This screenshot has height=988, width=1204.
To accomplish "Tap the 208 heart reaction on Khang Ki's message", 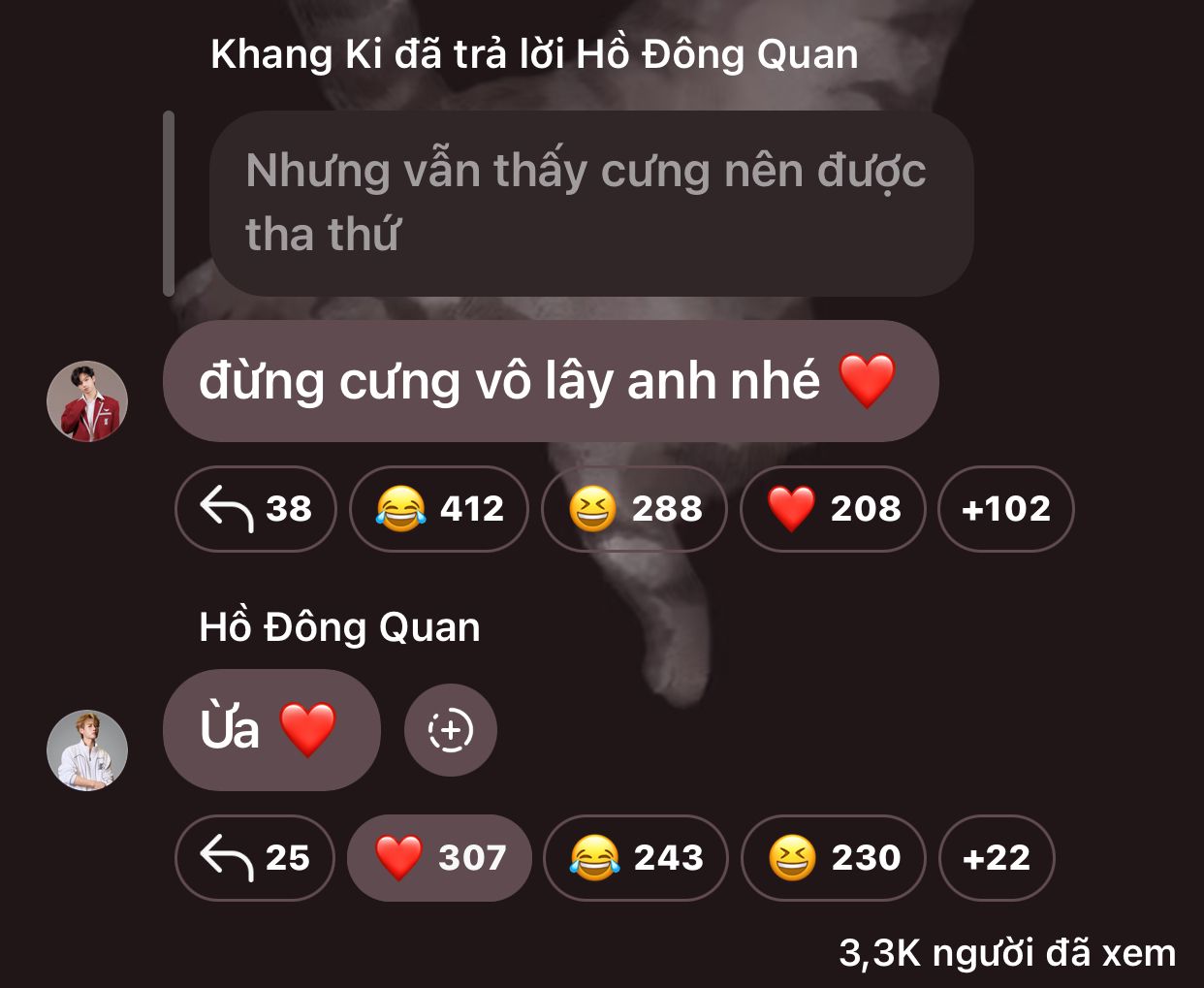I will [x=833, y=509].
